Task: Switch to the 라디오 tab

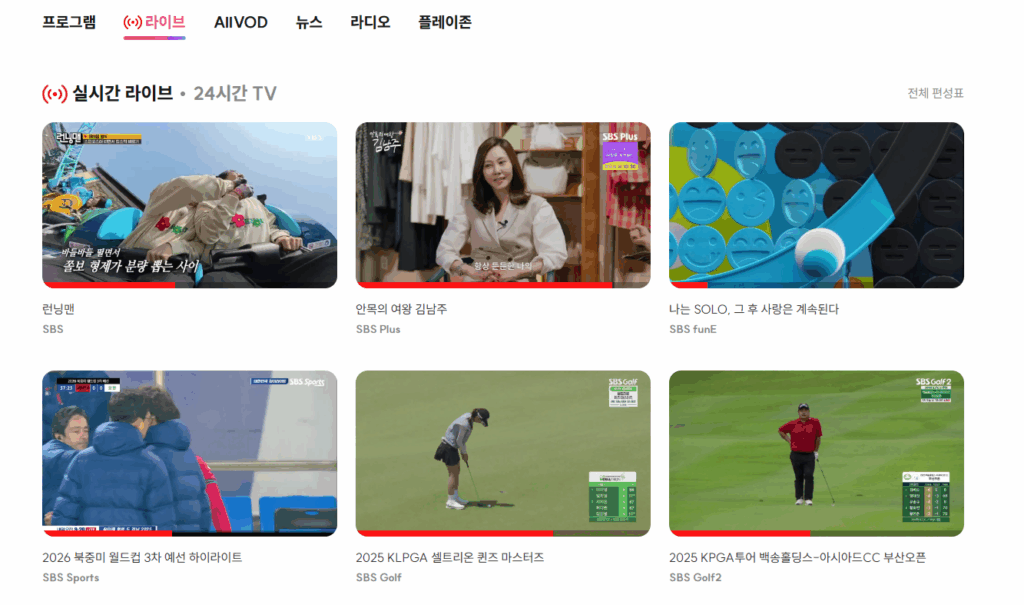Action: point(370,22)
